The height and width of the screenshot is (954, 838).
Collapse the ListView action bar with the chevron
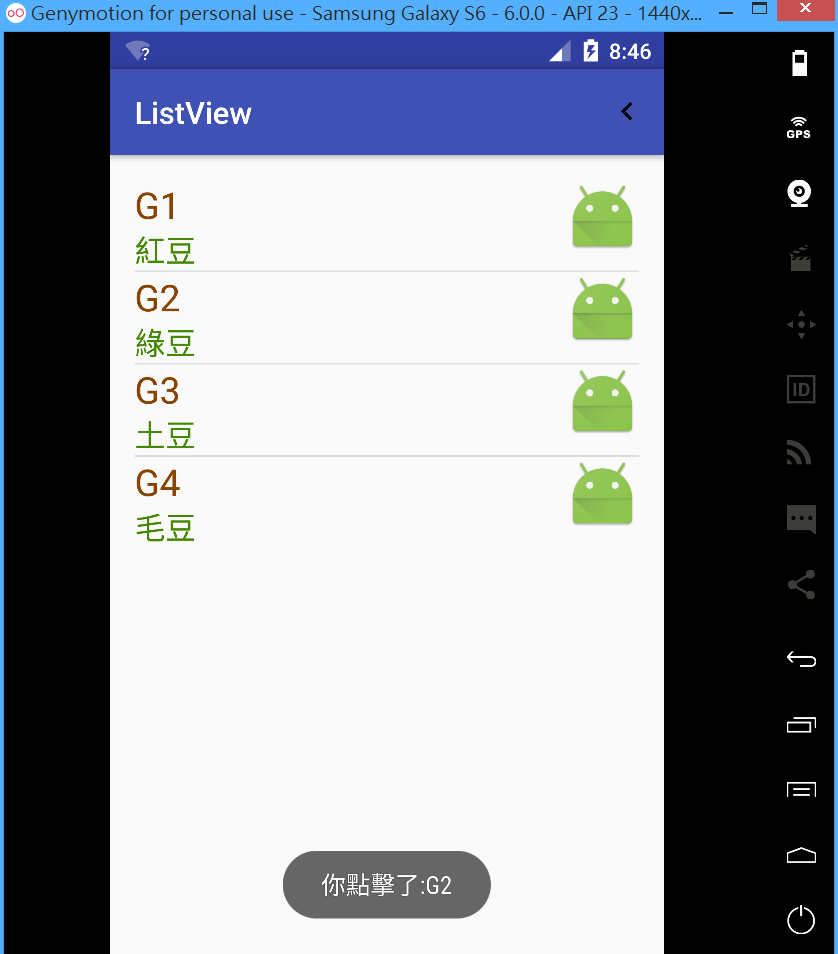click(626, 111)
